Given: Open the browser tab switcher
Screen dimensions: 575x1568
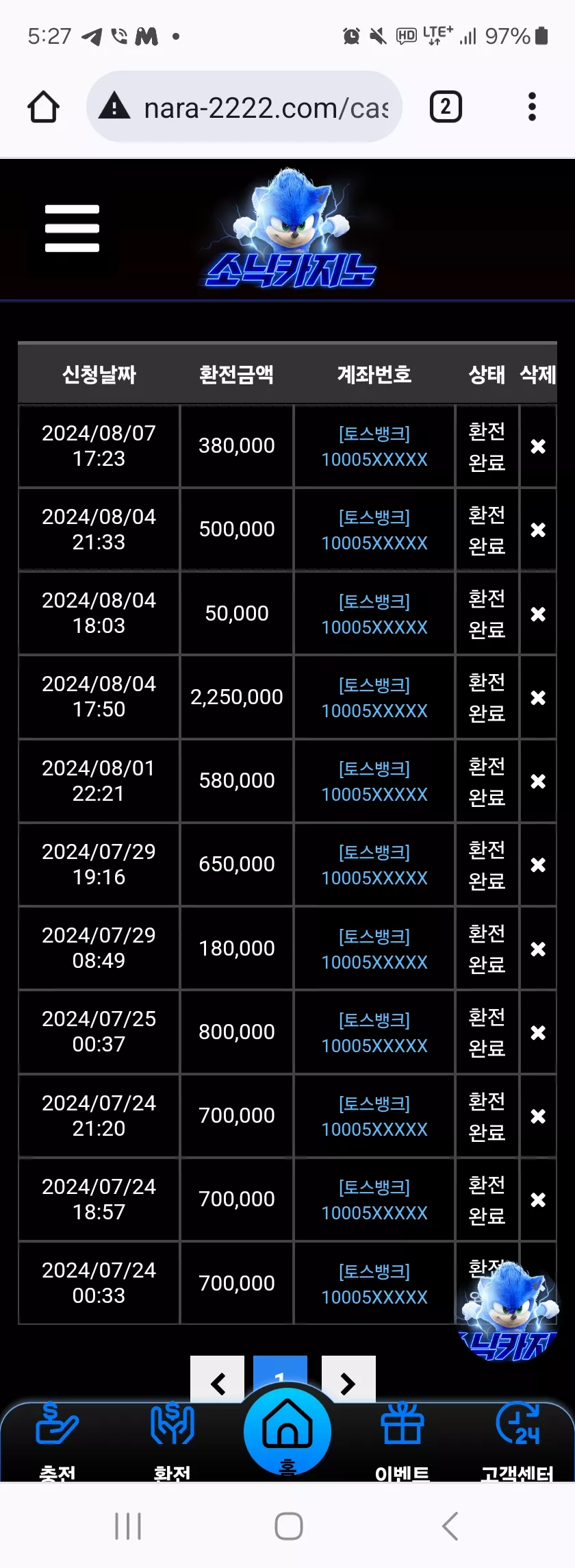Looking at the screenshot, I should coord(446,107).
